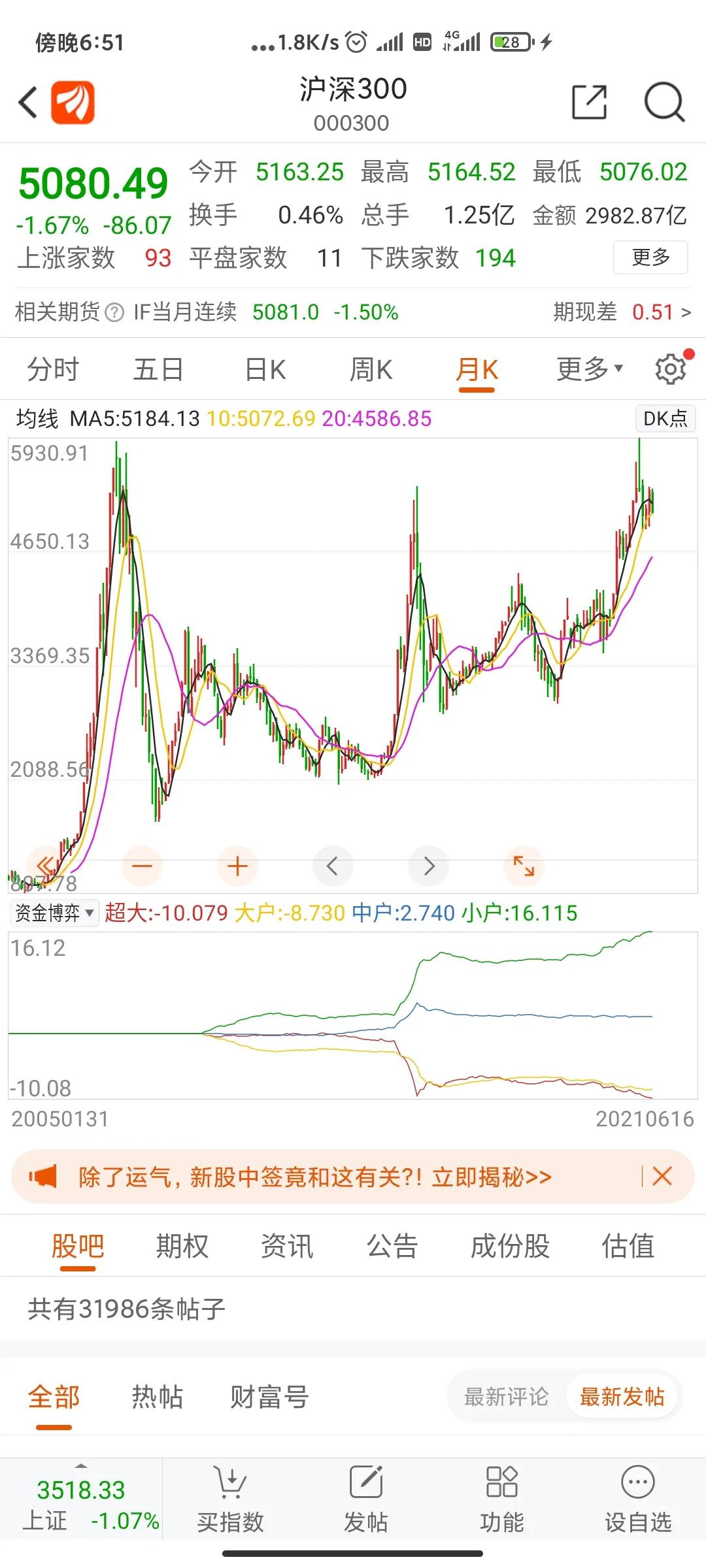Switch to the 周K tab
Screen dimensions: 706x1568
click(371, 368)
